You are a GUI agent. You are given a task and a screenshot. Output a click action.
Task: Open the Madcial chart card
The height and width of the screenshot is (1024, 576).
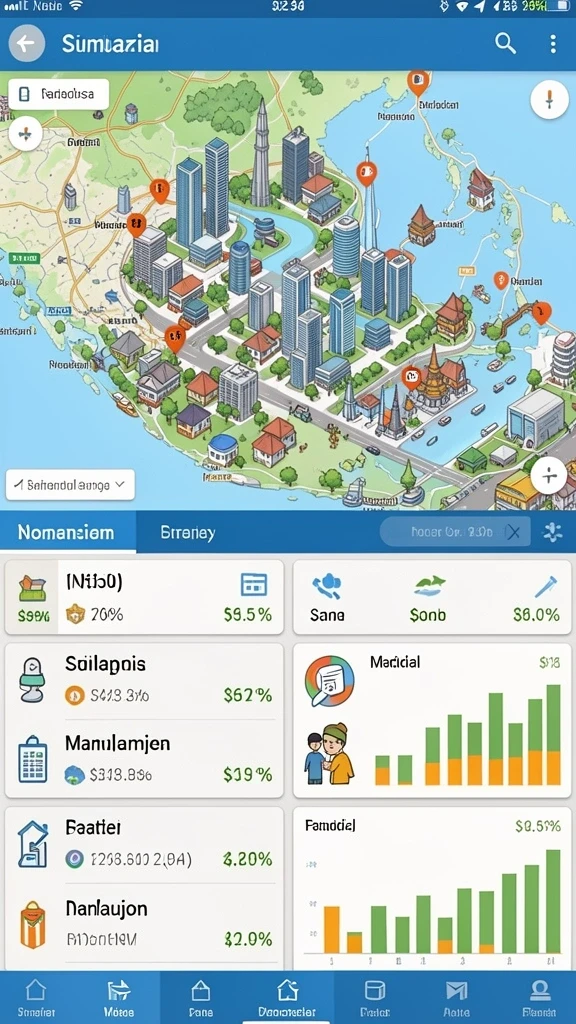(431, 720)
